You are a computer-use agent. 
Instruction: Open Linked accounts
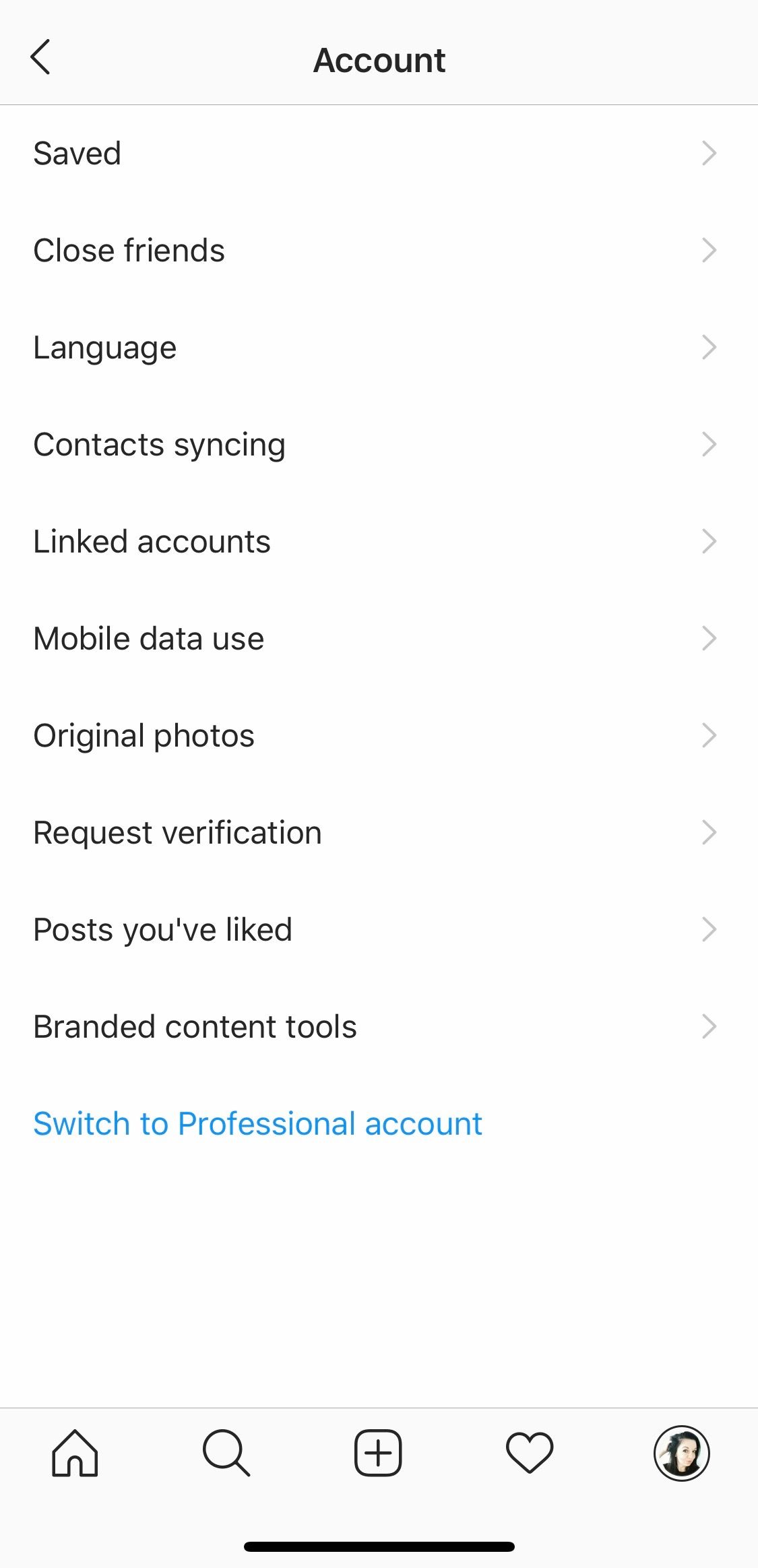[x=379, y=542]
